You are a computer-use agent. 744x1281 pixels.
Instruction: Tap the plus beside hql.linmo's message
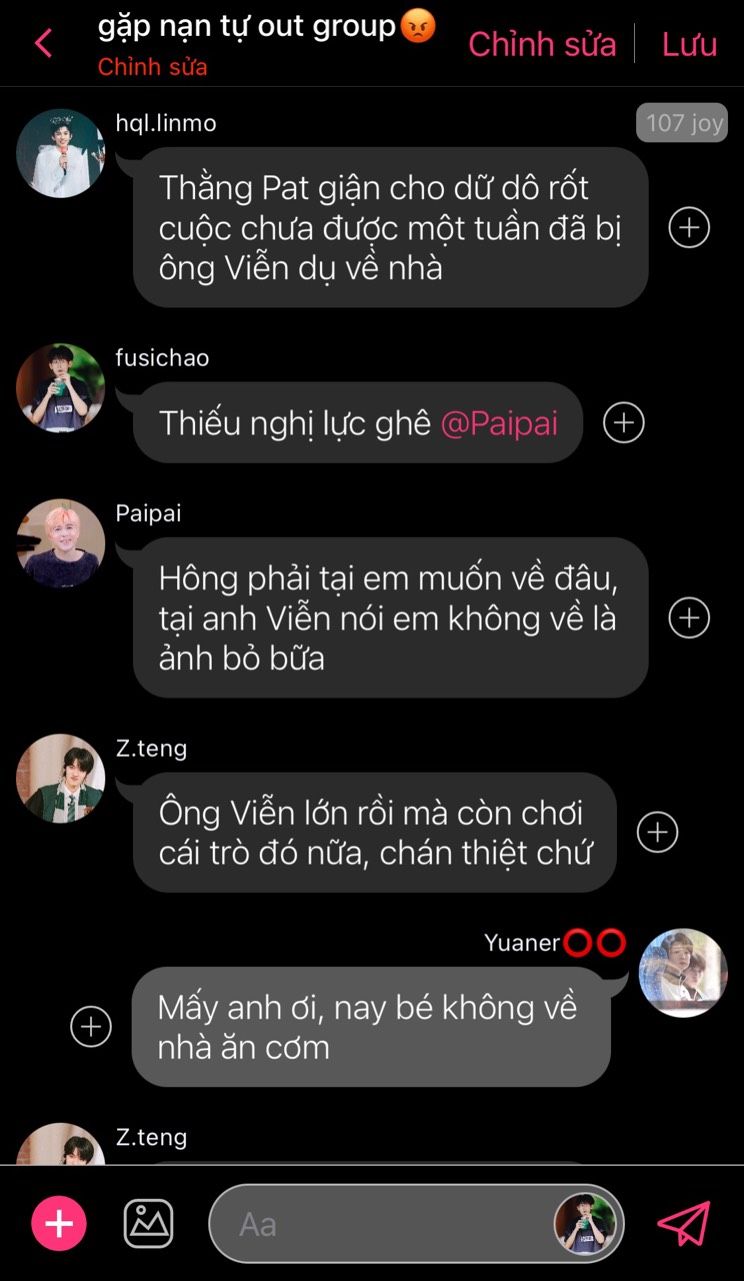(x=688, y=227)
